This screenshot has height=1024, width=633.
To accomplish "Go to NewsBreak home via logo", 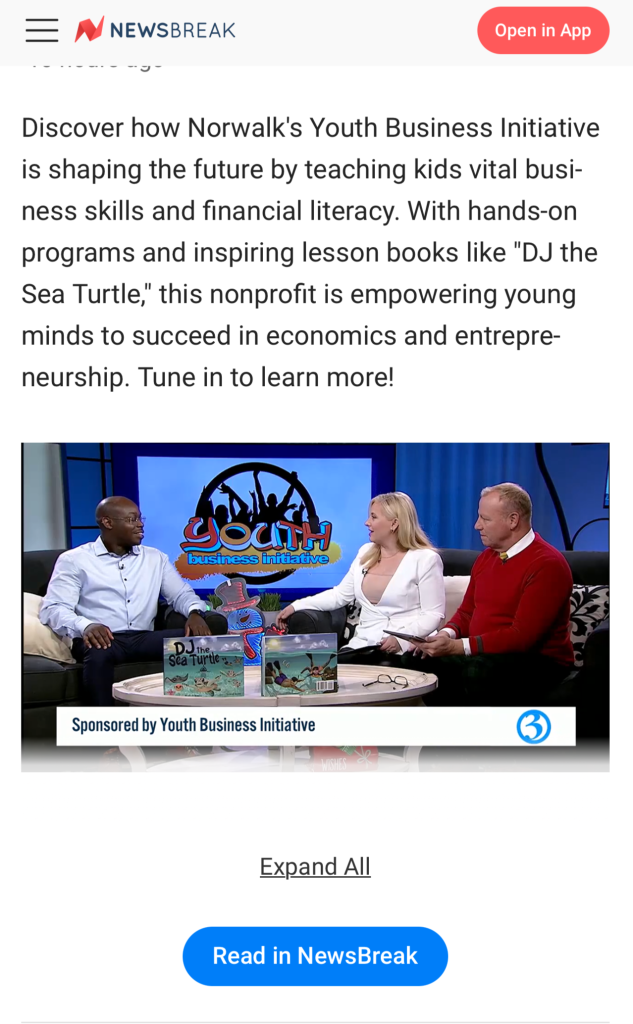I will 156,30.
